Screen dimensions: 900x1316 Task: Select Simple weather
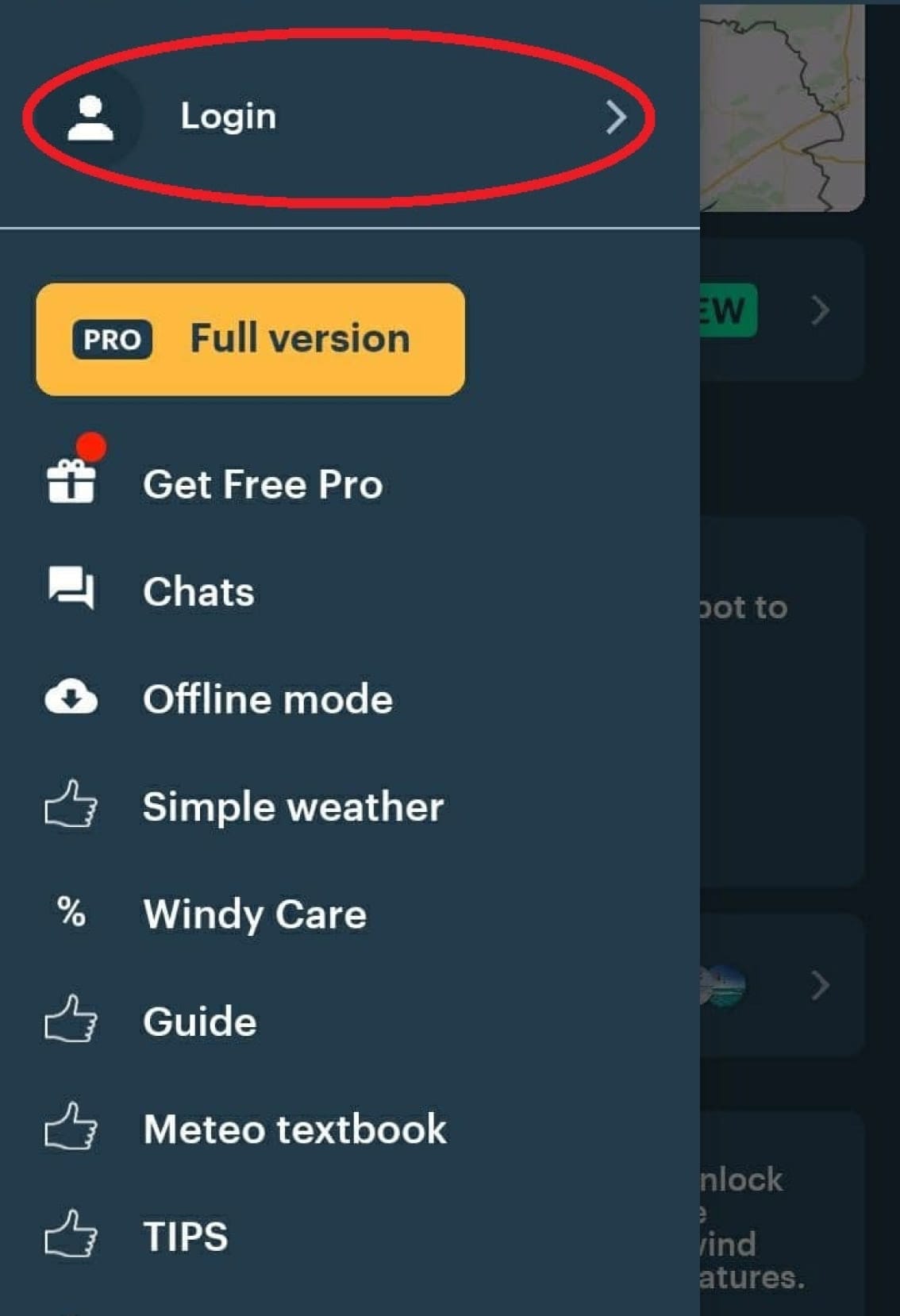292,806
